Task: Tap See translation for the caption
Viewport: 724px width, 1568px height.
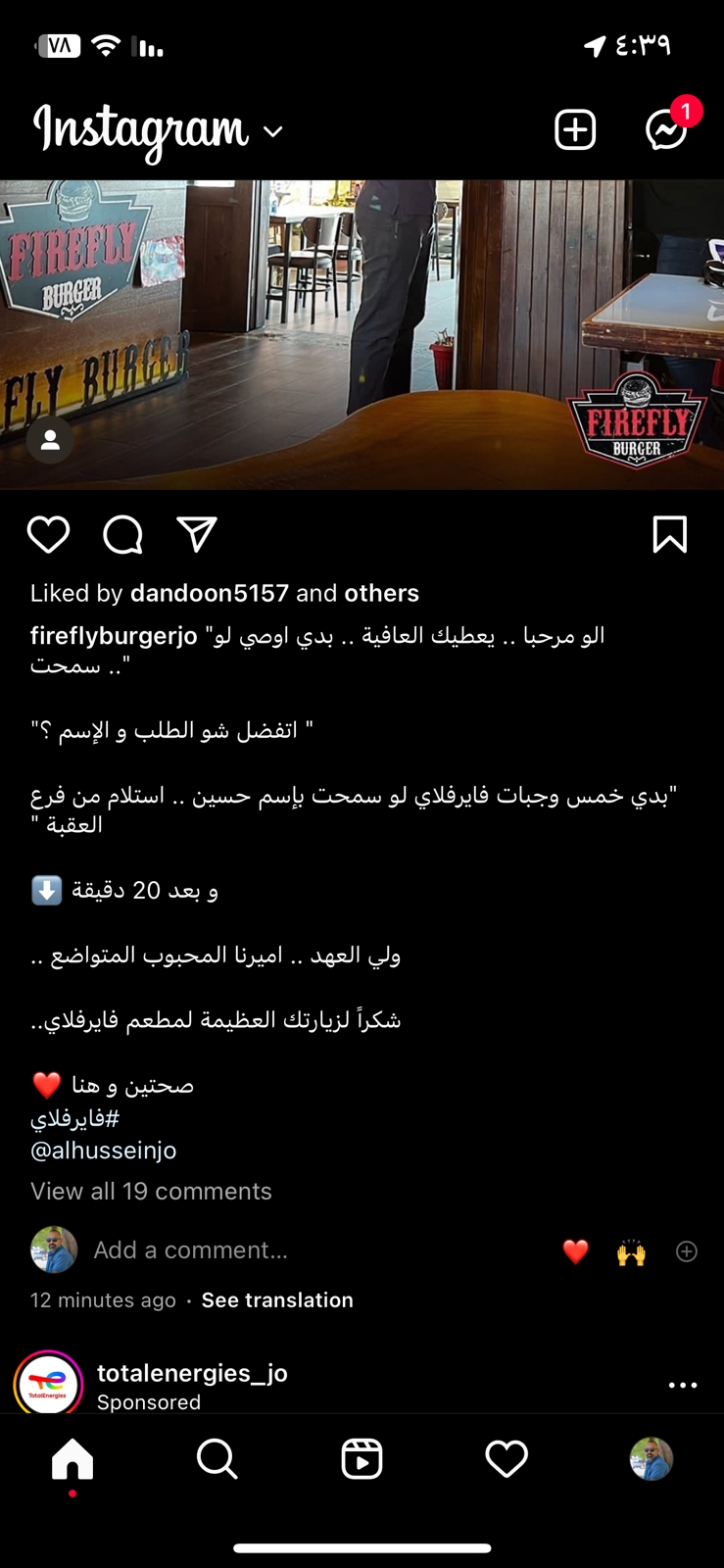Action: [277, 1299]
